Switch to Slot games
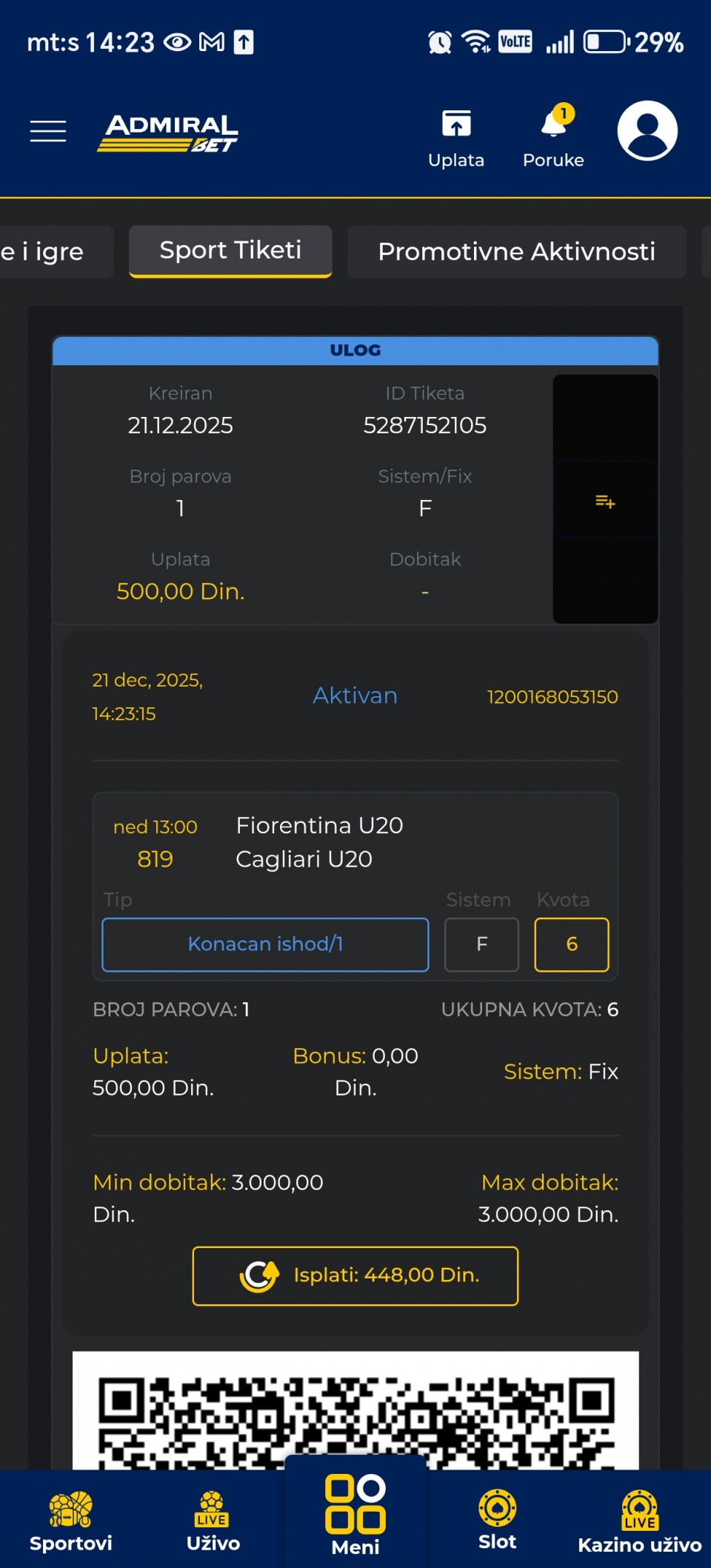Screen dimensions: 711x1568 [x=497, y=1521]
